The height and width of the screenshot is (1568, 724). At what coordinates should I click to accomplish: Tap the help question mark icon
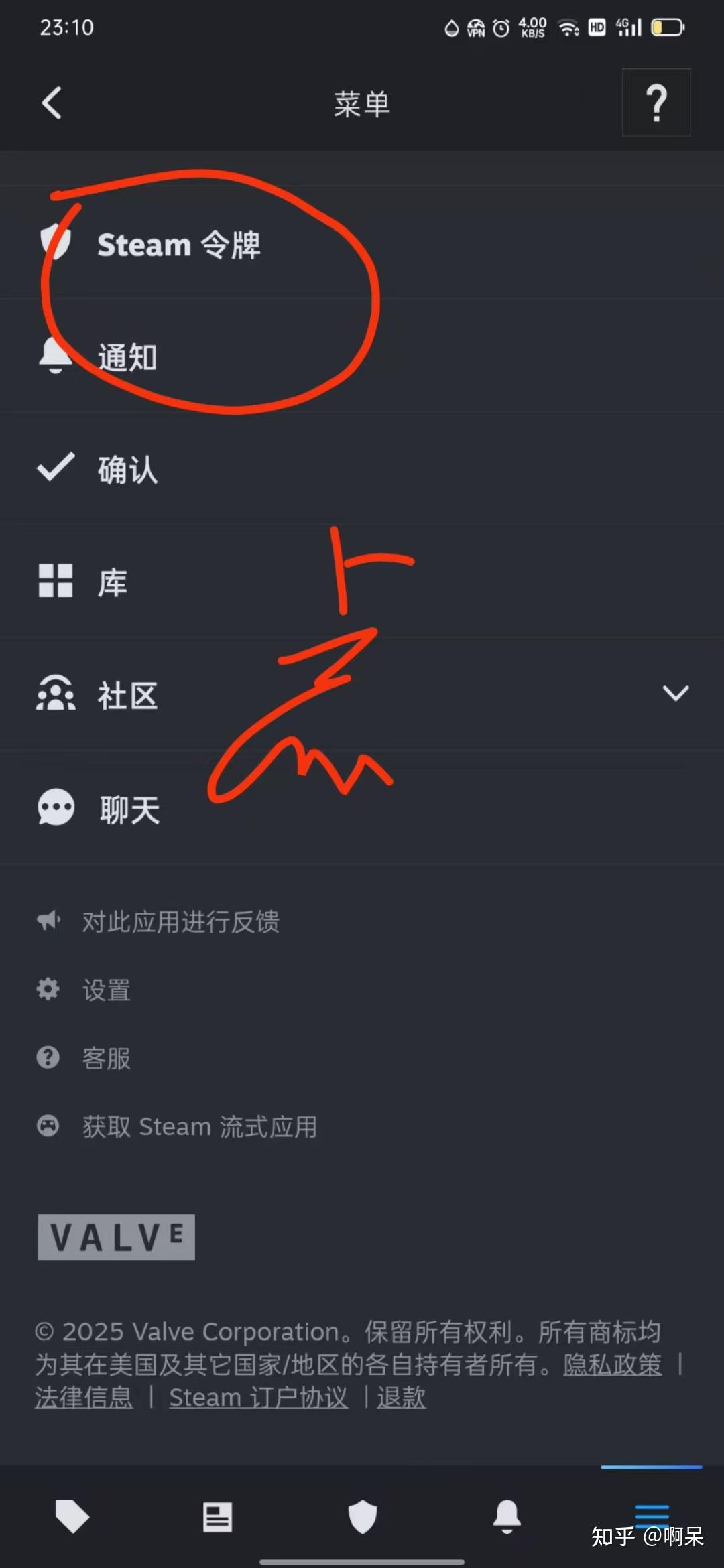click(x=655, y=103)
